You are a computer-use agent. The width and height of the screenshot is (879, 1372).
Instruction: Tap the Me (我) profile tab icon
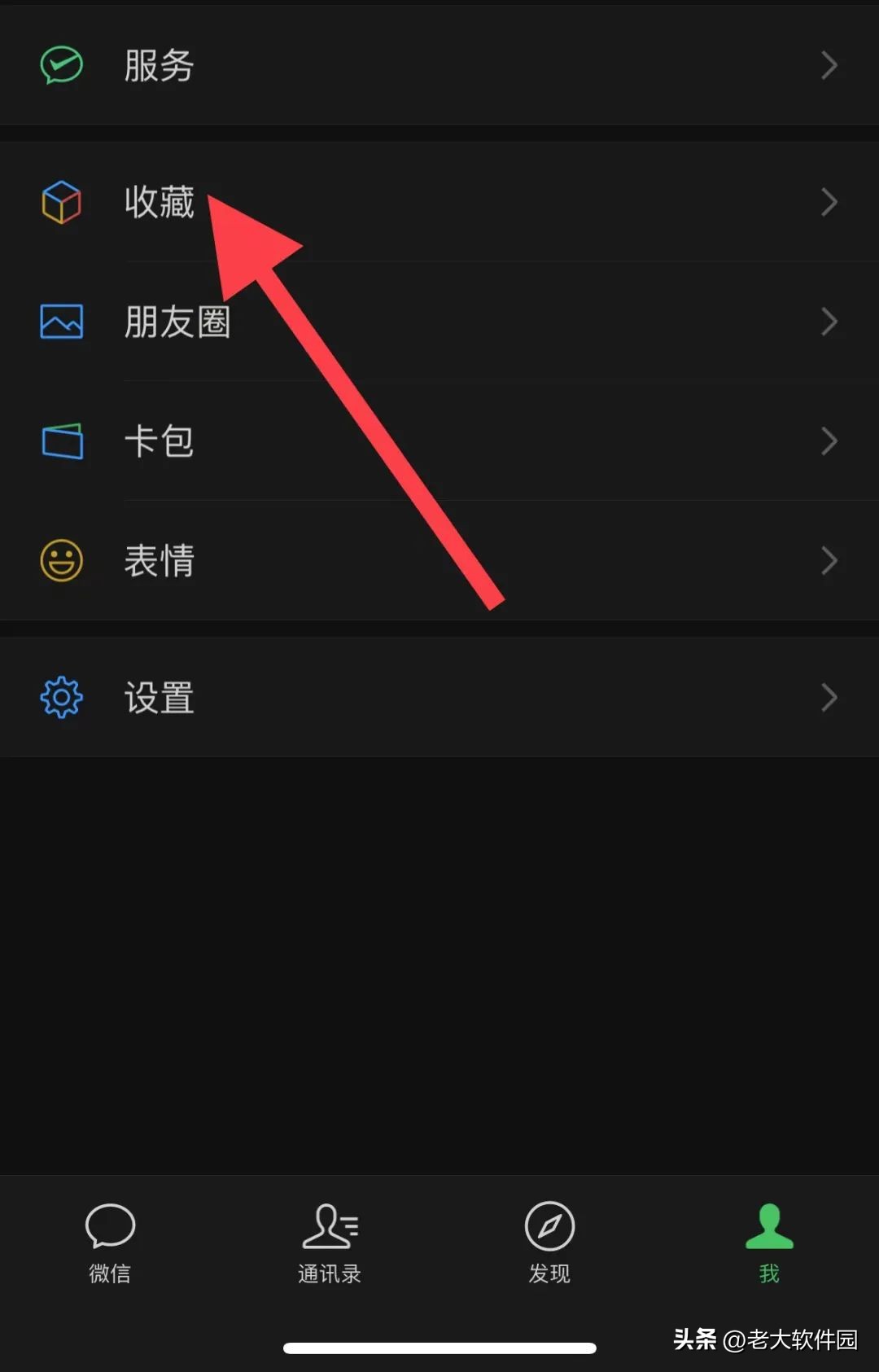click(768, 1225)
